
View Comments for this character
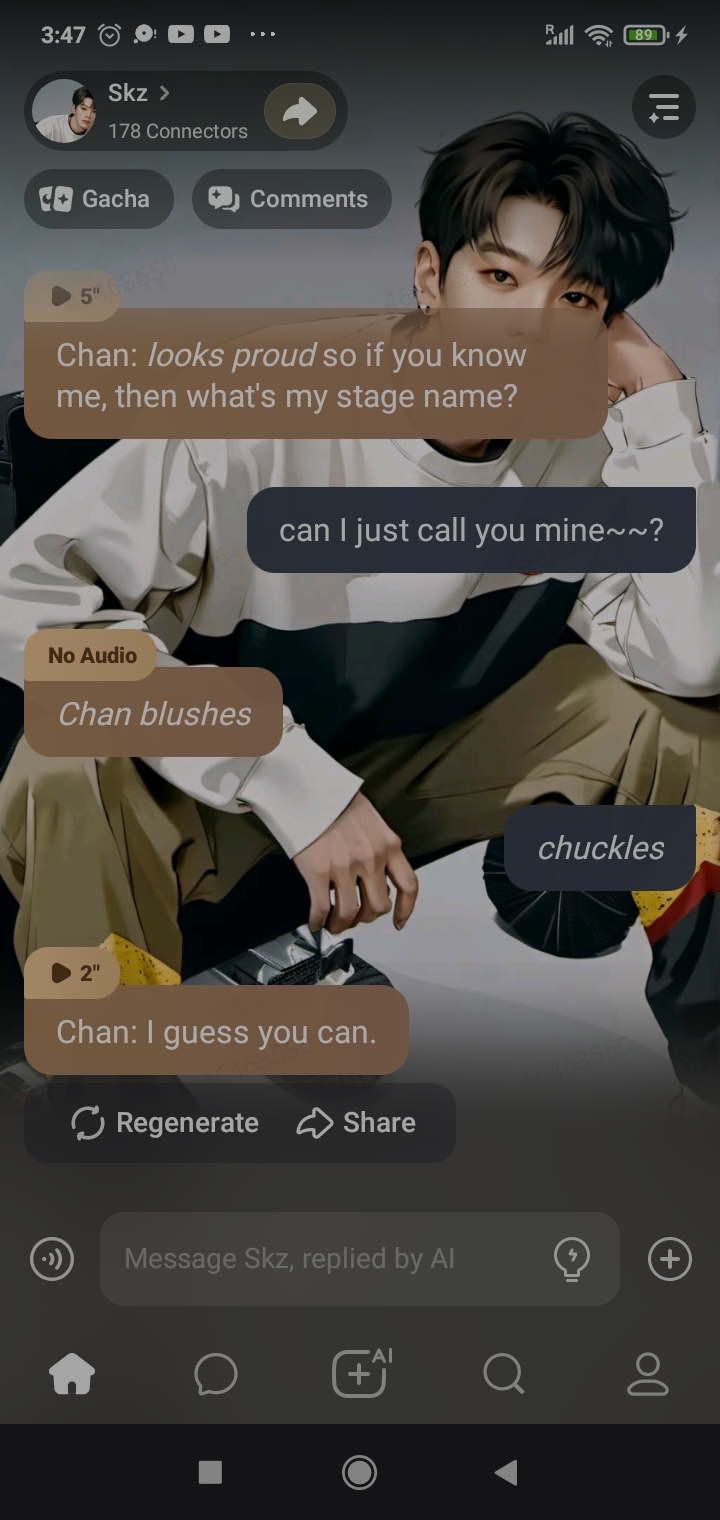click(291, 199)
